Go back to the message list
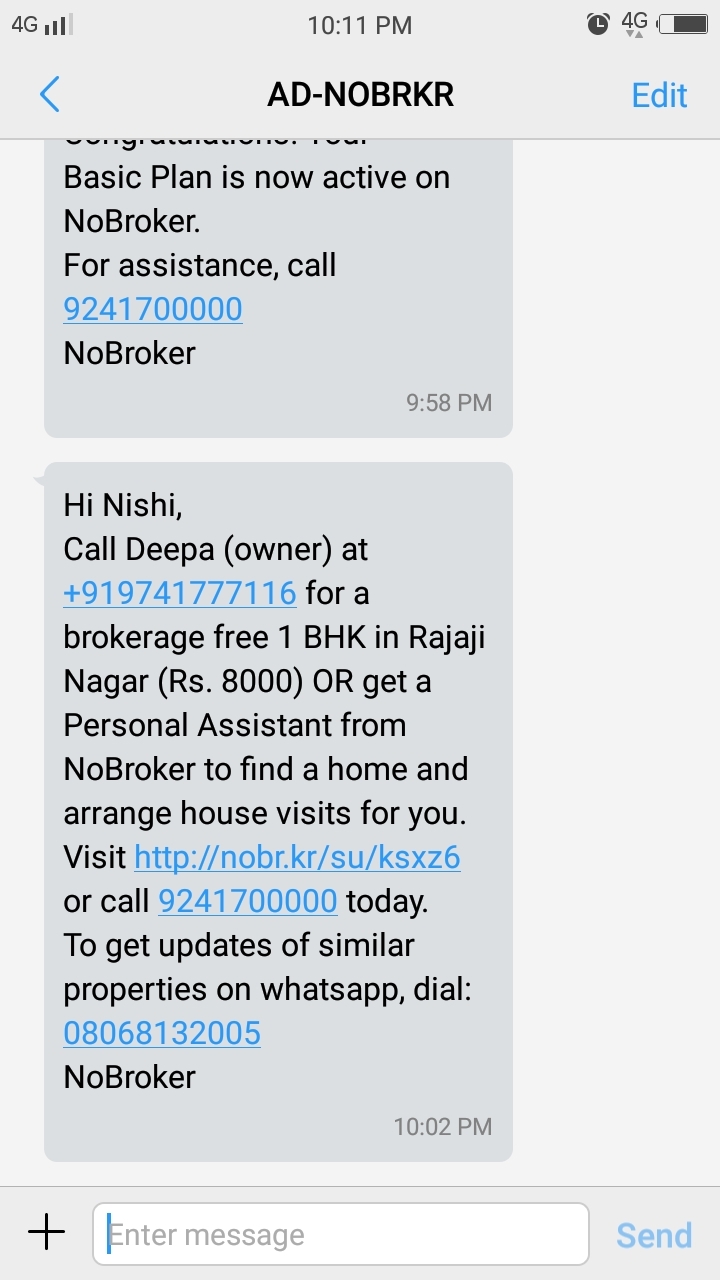This screenshot has height=1280, width=720. click(x=50, y=95)
